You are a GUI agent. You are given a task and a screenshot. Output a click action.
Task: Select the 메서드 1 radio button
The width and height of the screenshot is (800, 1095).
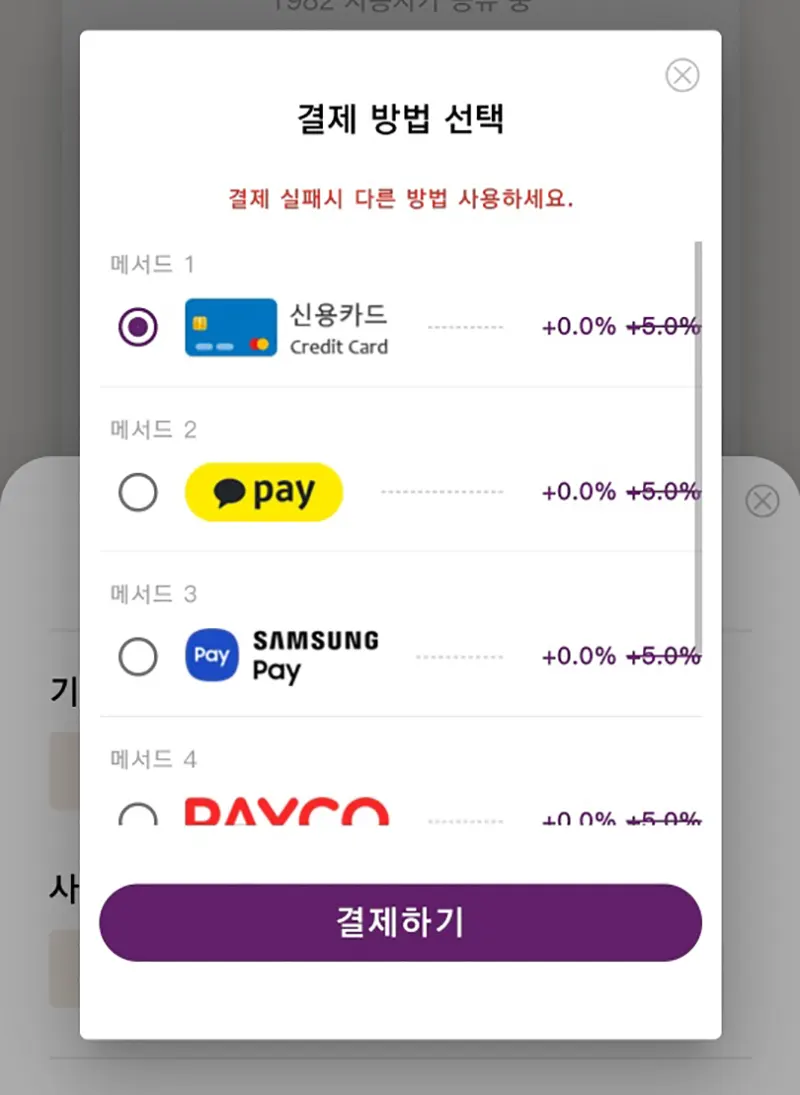(x=138, y=327)
